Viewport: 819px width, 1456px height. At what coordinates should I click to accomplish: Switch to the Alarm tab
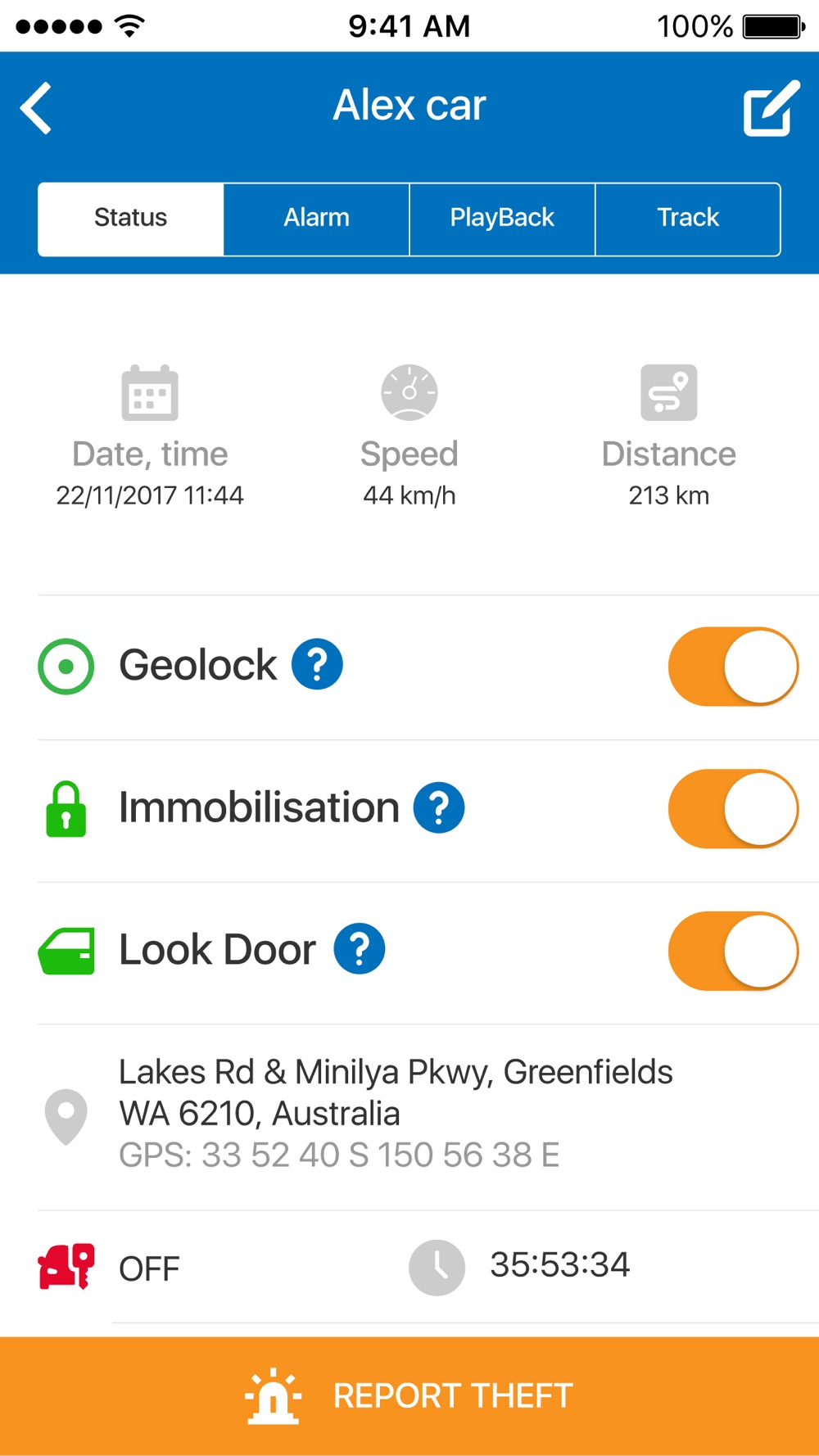pyautogui.click(x=316, y=219)
